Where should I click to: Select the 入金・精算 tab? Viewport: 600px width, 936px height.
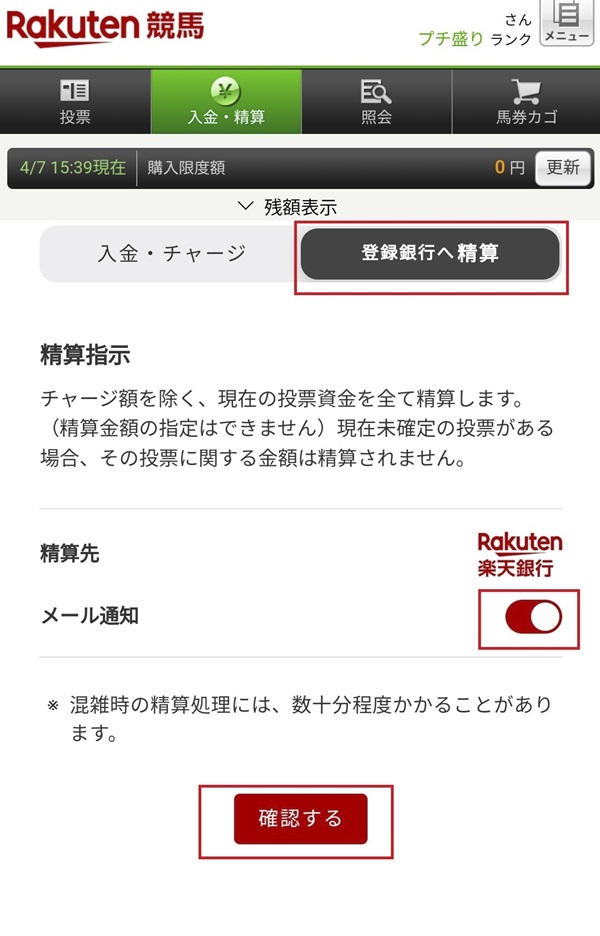[226, 102]
